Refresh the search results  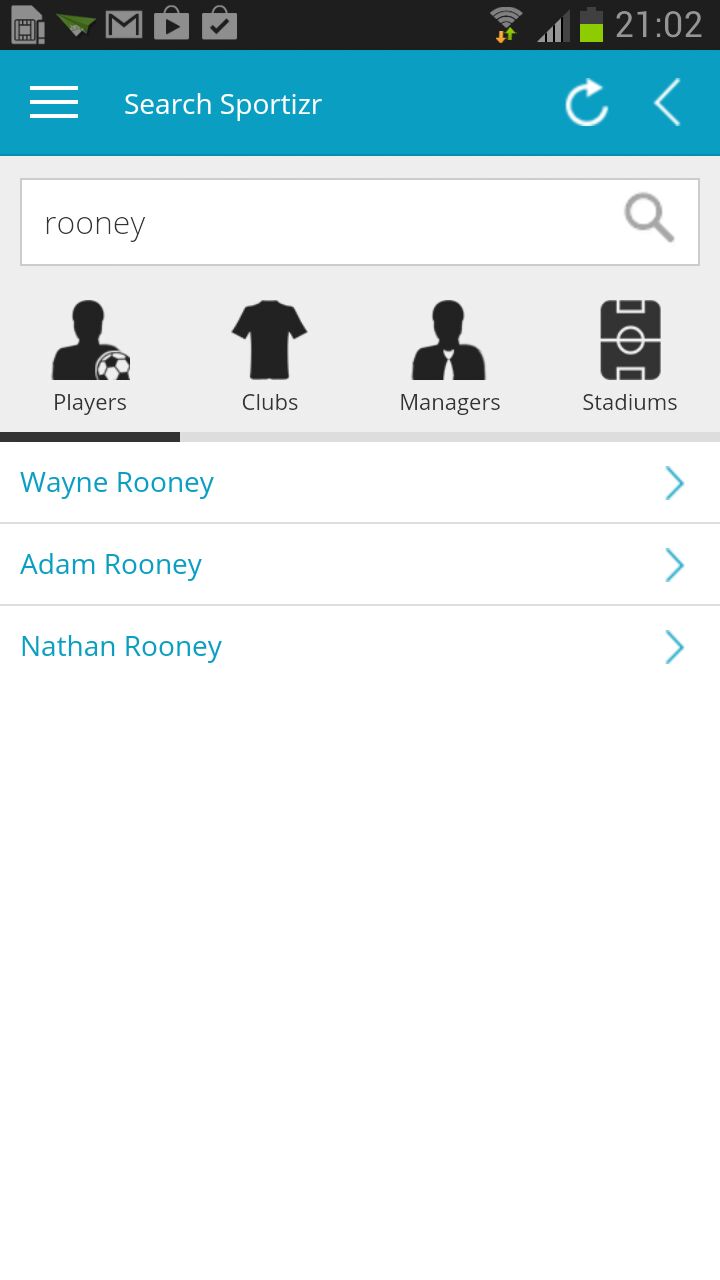click(x=586, y=103)
